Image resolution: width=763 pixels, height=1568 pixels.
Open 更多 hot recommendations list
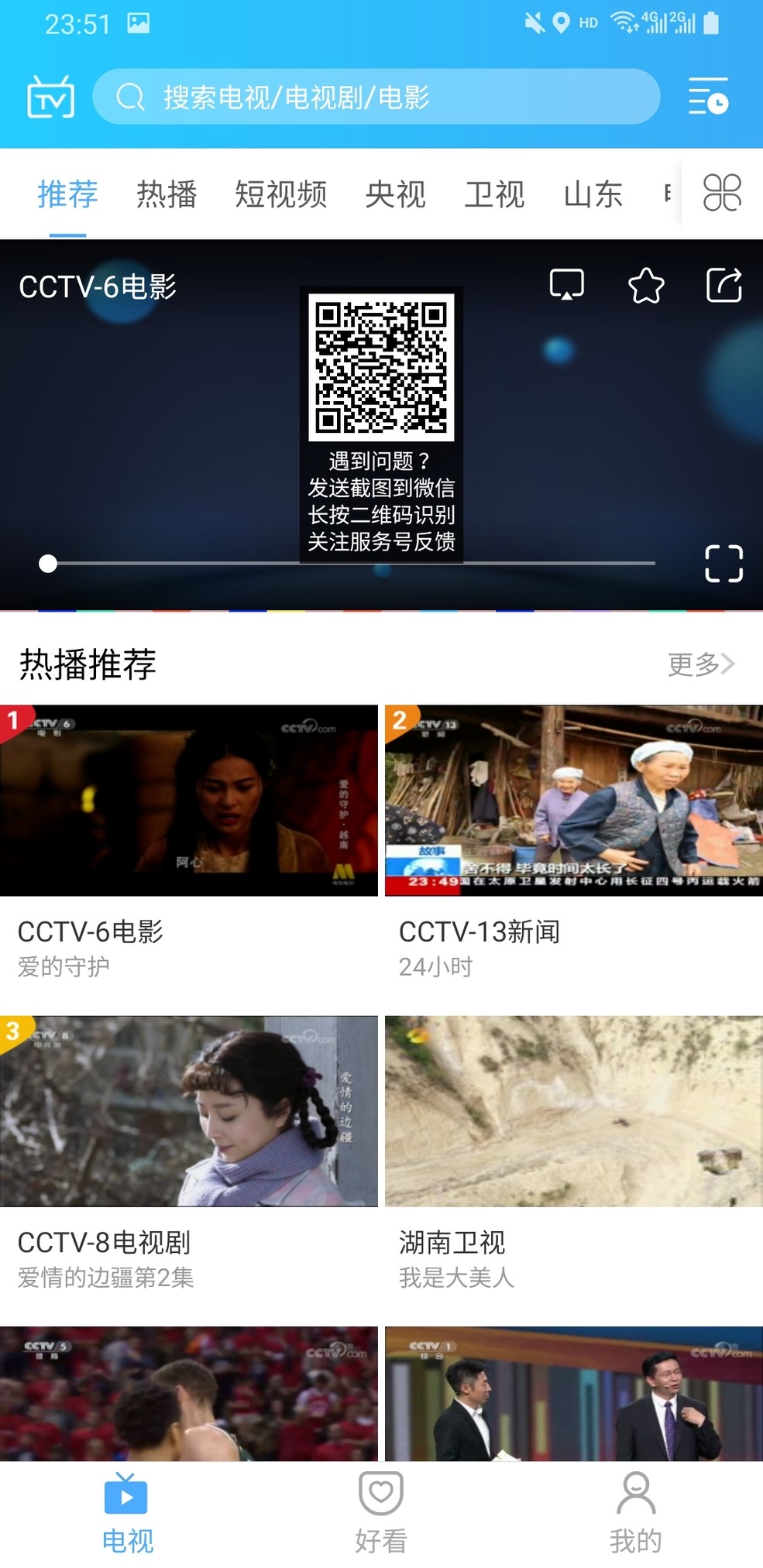701,664
